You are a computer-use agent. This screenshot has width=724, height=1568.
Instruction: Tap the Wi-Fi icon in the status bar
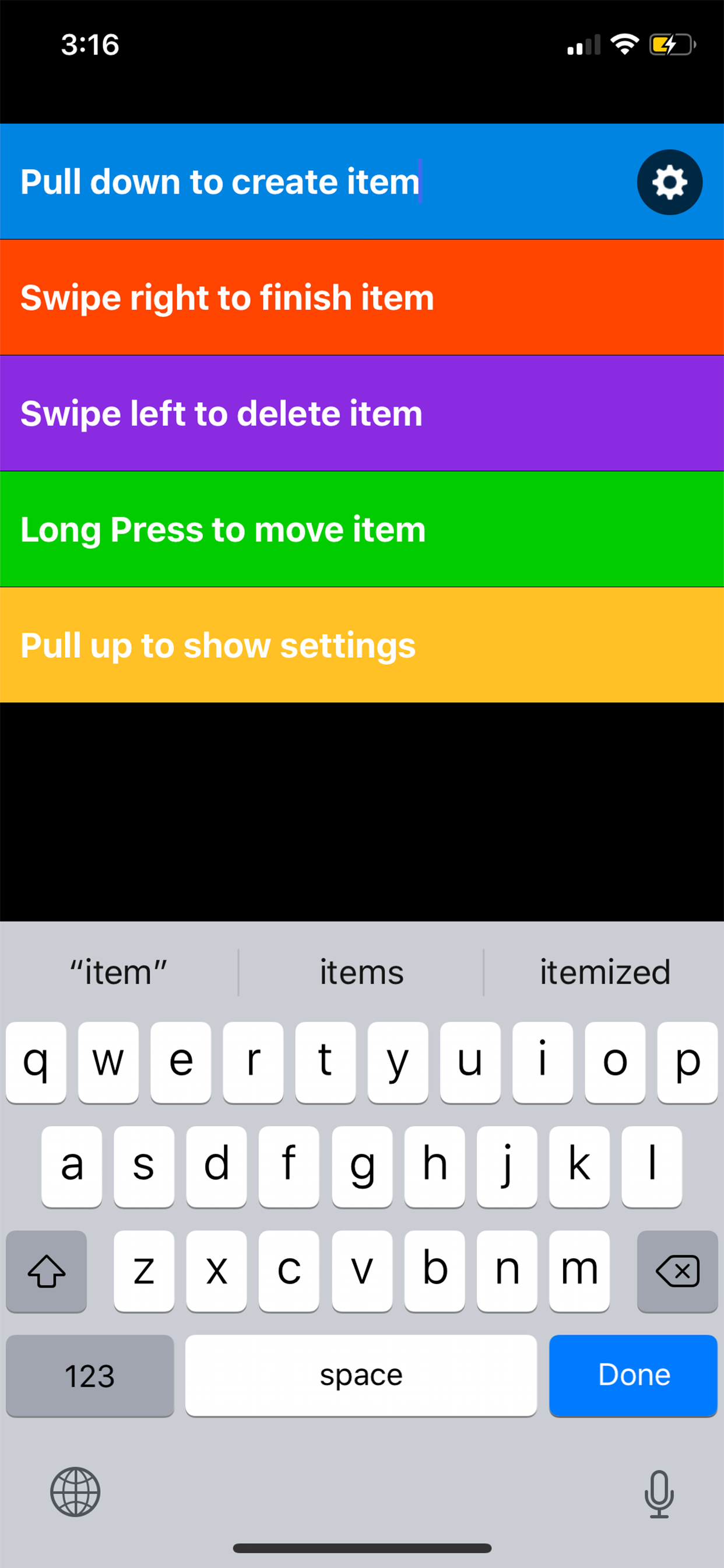pyautogui.click(x=624, y=44)
